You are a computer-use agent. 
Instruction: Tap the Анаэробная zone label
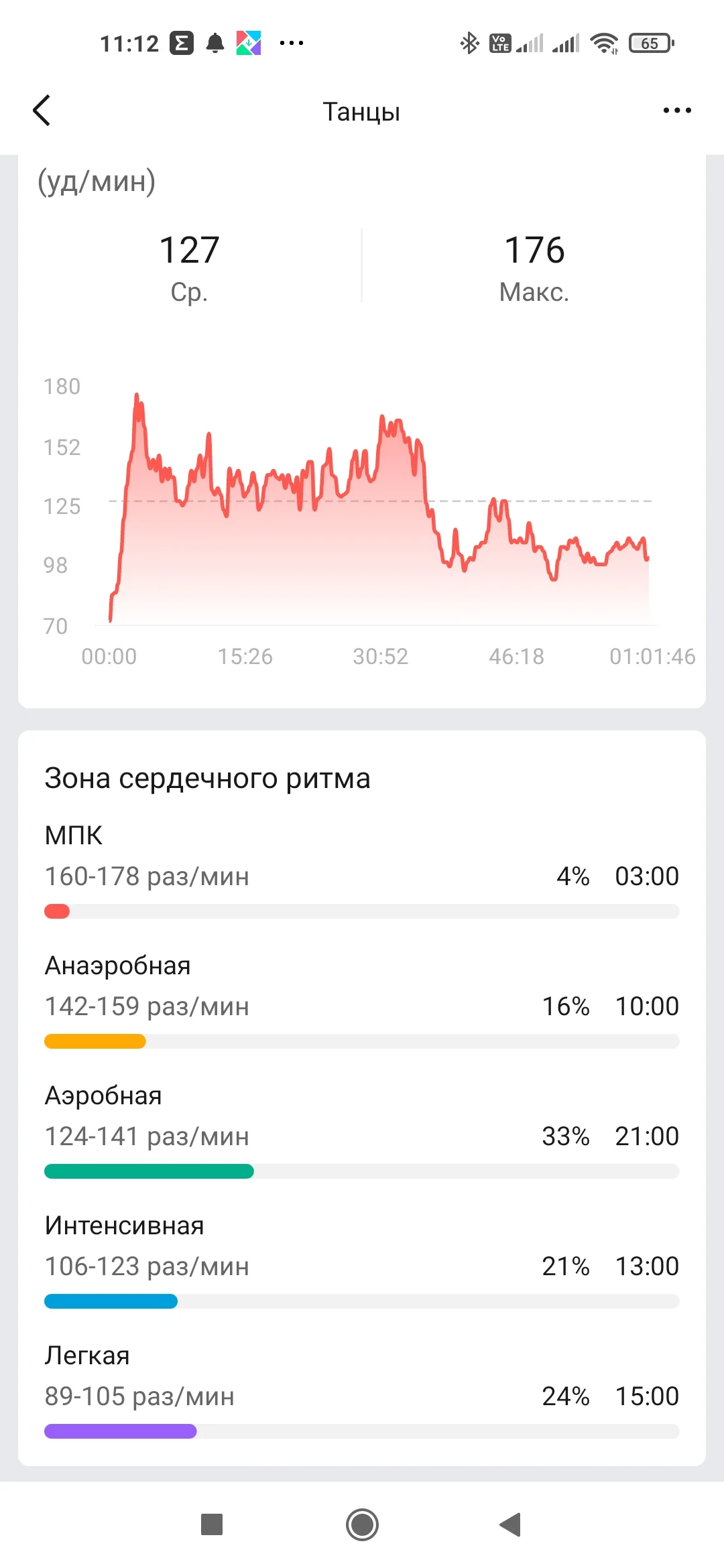[x=117, y=965]
